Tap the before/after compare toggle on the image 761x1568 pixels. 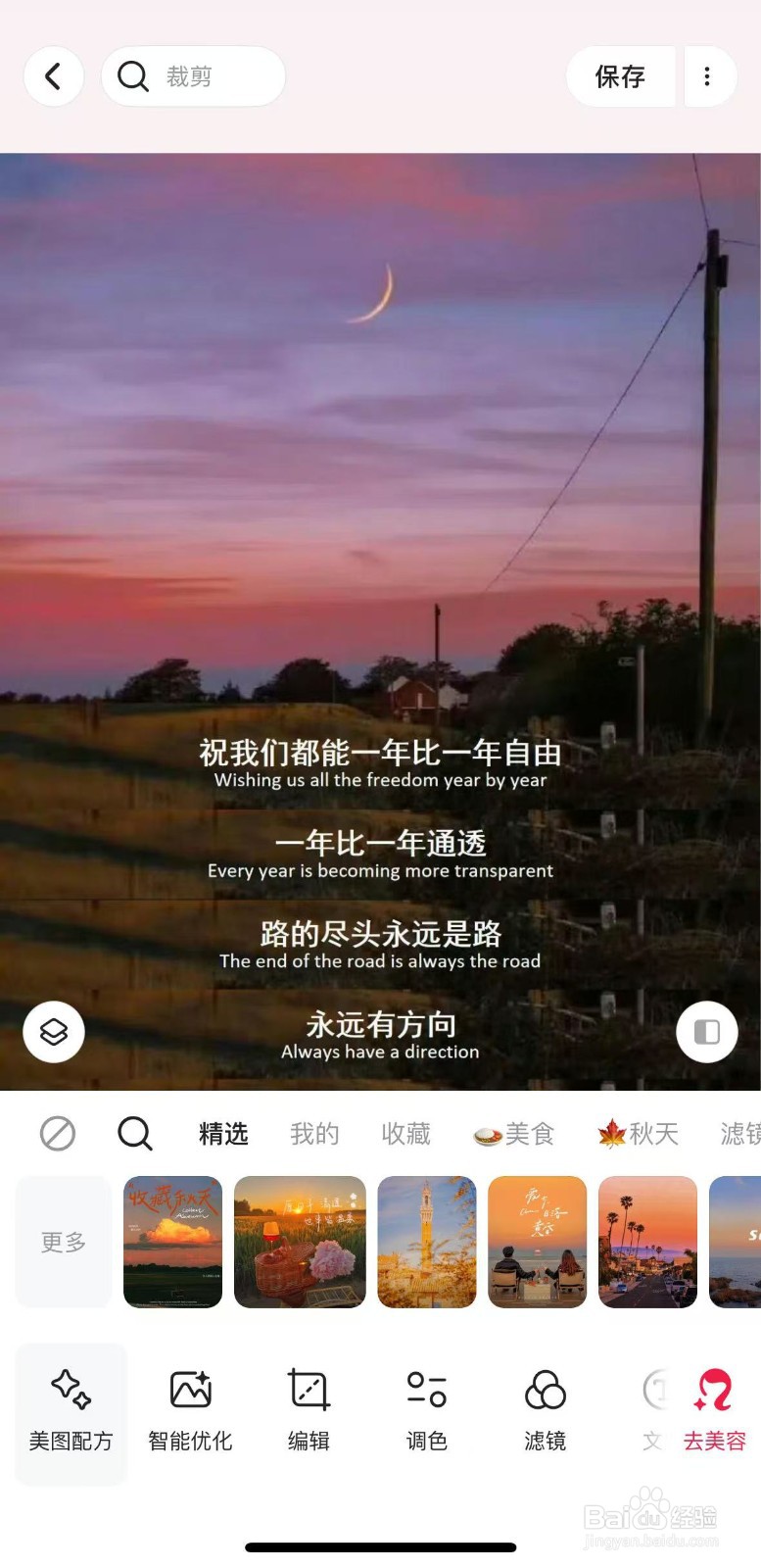click(707, 1031)
